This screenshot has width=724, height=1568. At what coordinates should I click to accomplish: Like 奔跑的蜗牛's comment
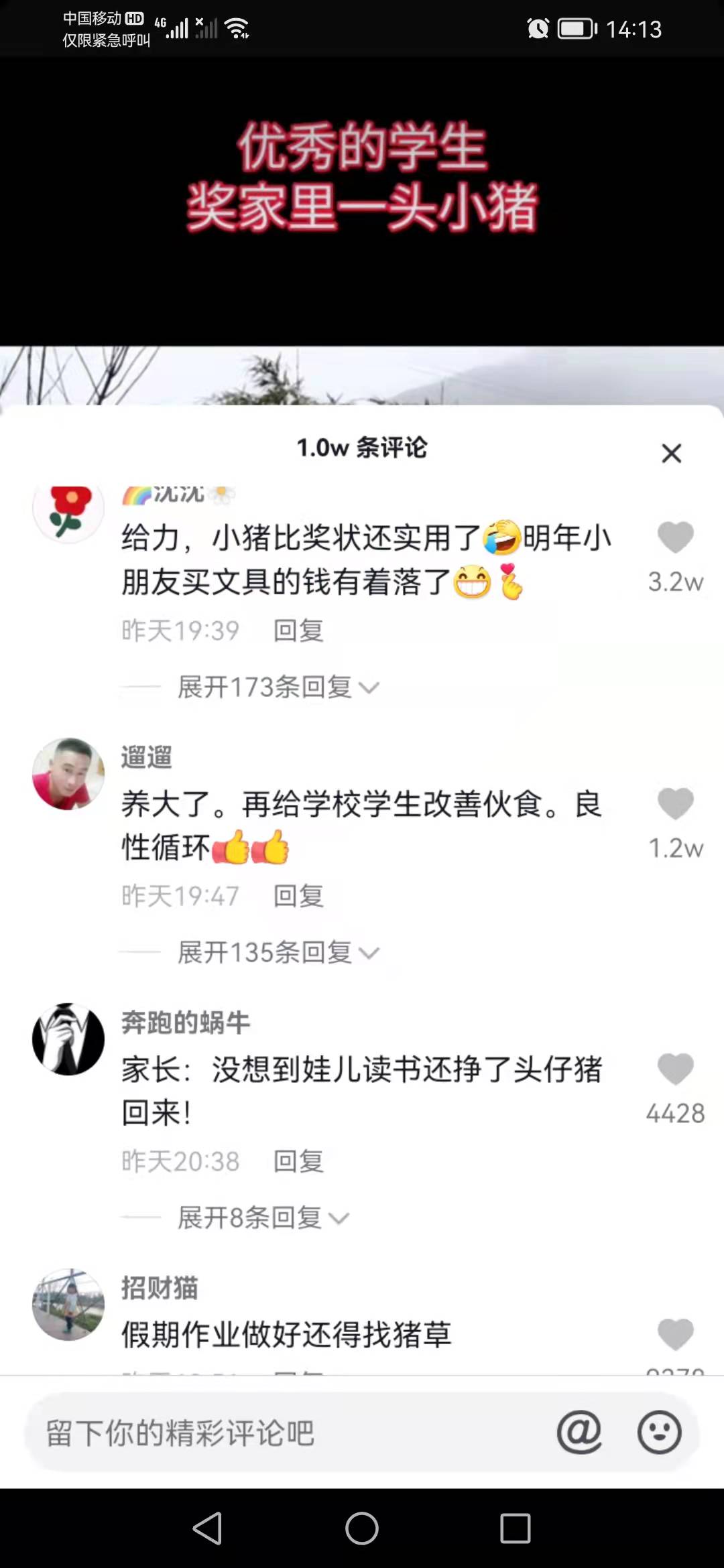pos(675,1069)
